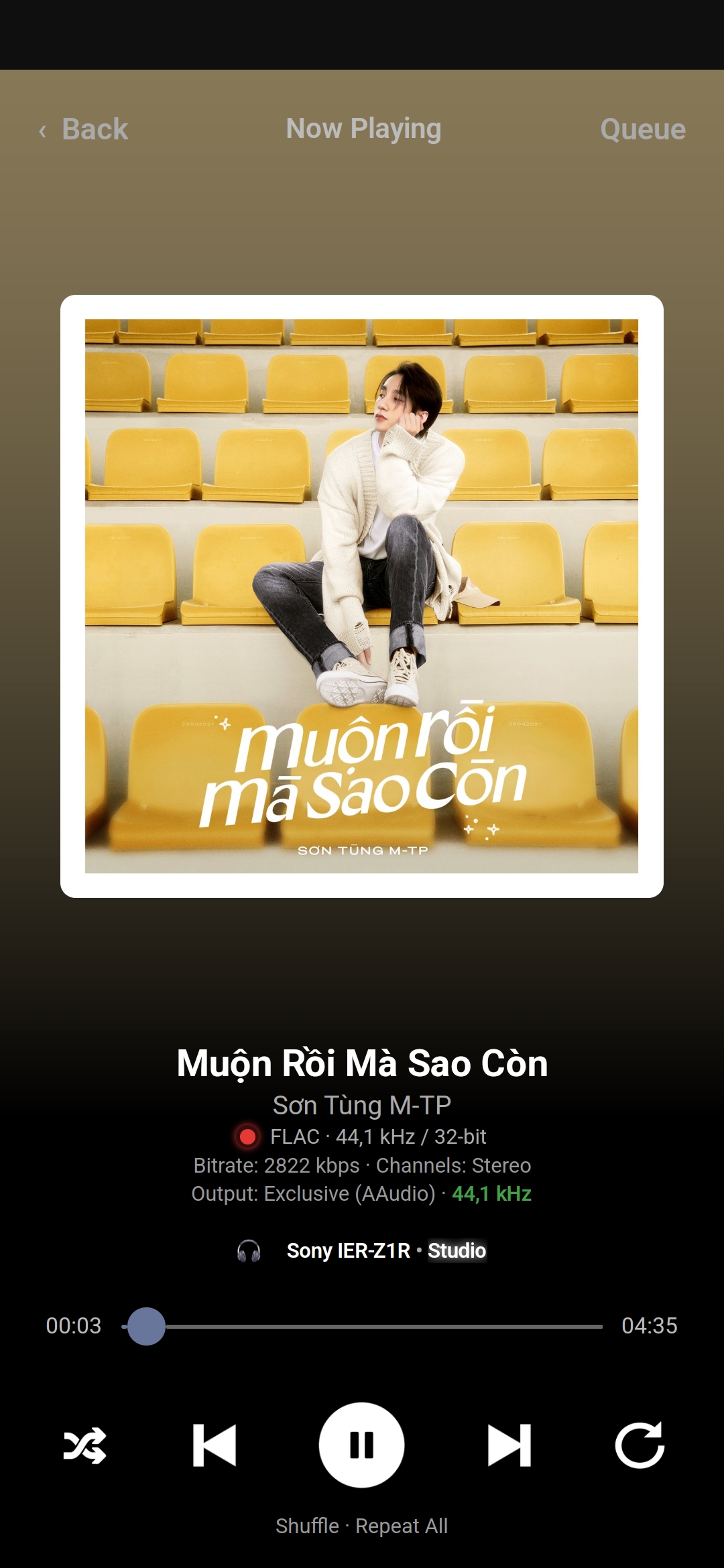Image resolution: width=724 pixels, height=1568 pixels.
Task: Go back from Now Playing
Action: click(84, 129)
